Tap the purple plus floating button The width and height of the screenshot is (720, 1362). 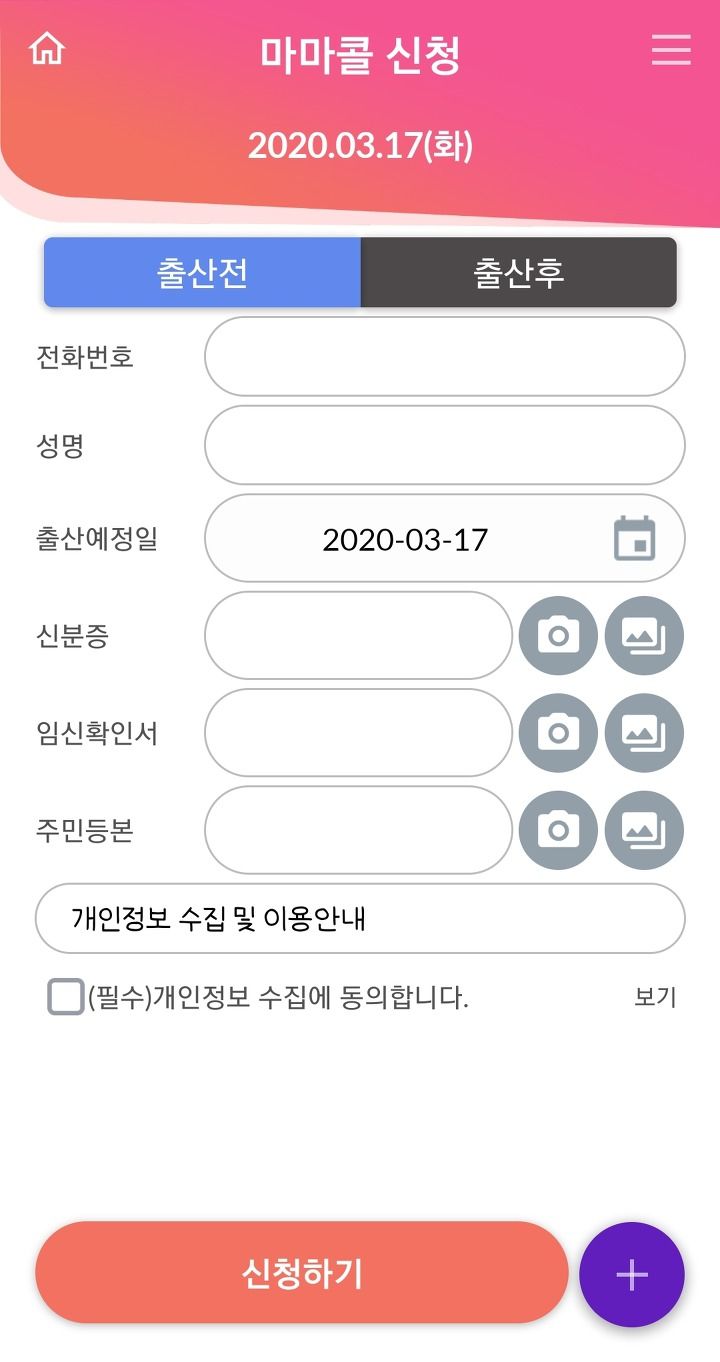(x=632, y=1275)
